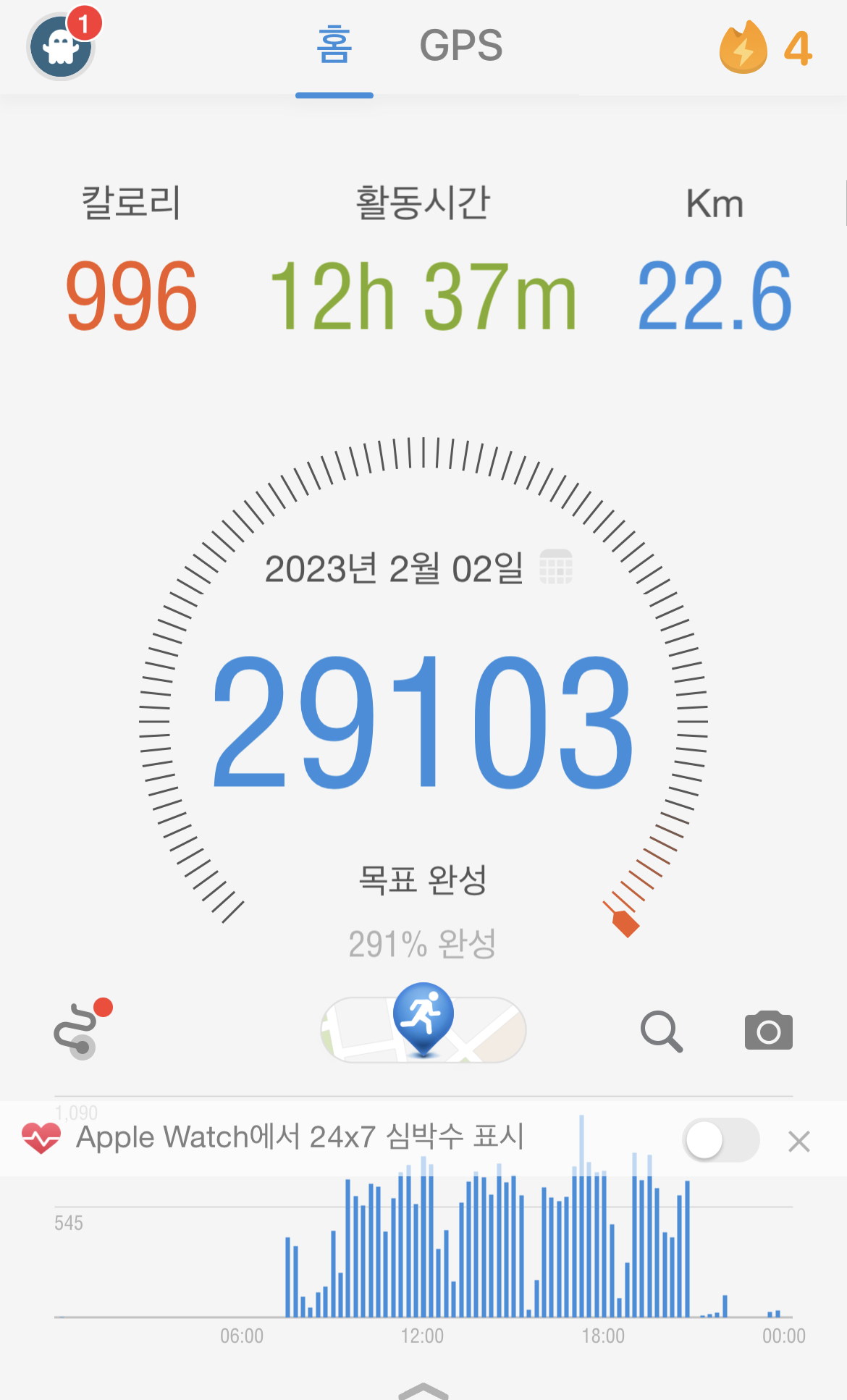
Task: Enable Apple Watch 24x7 heart rate display
Action: coord(721,1140)
